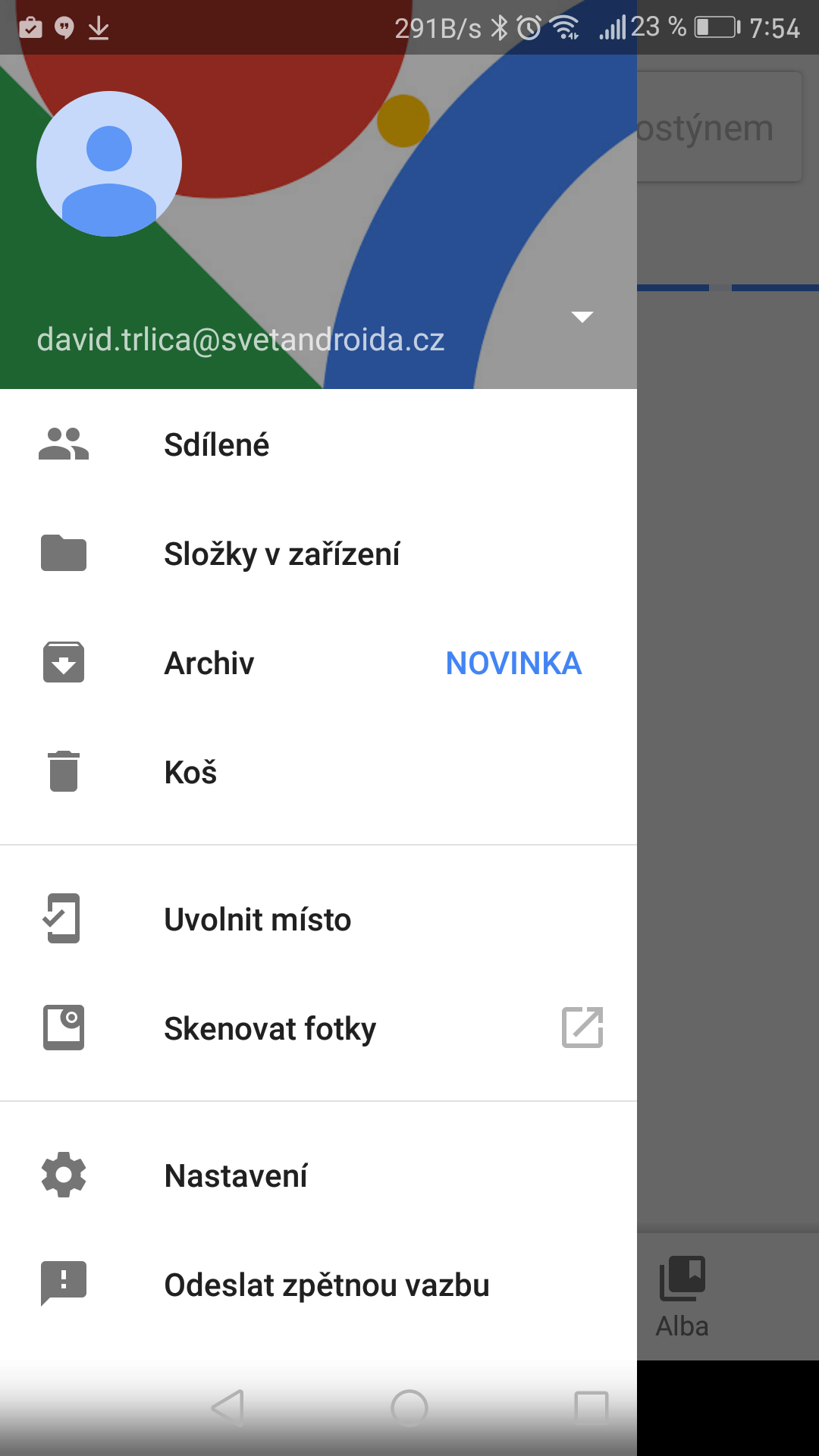Open Složky v zařízení
819x1456 pixels.
[x=318, y=554]
